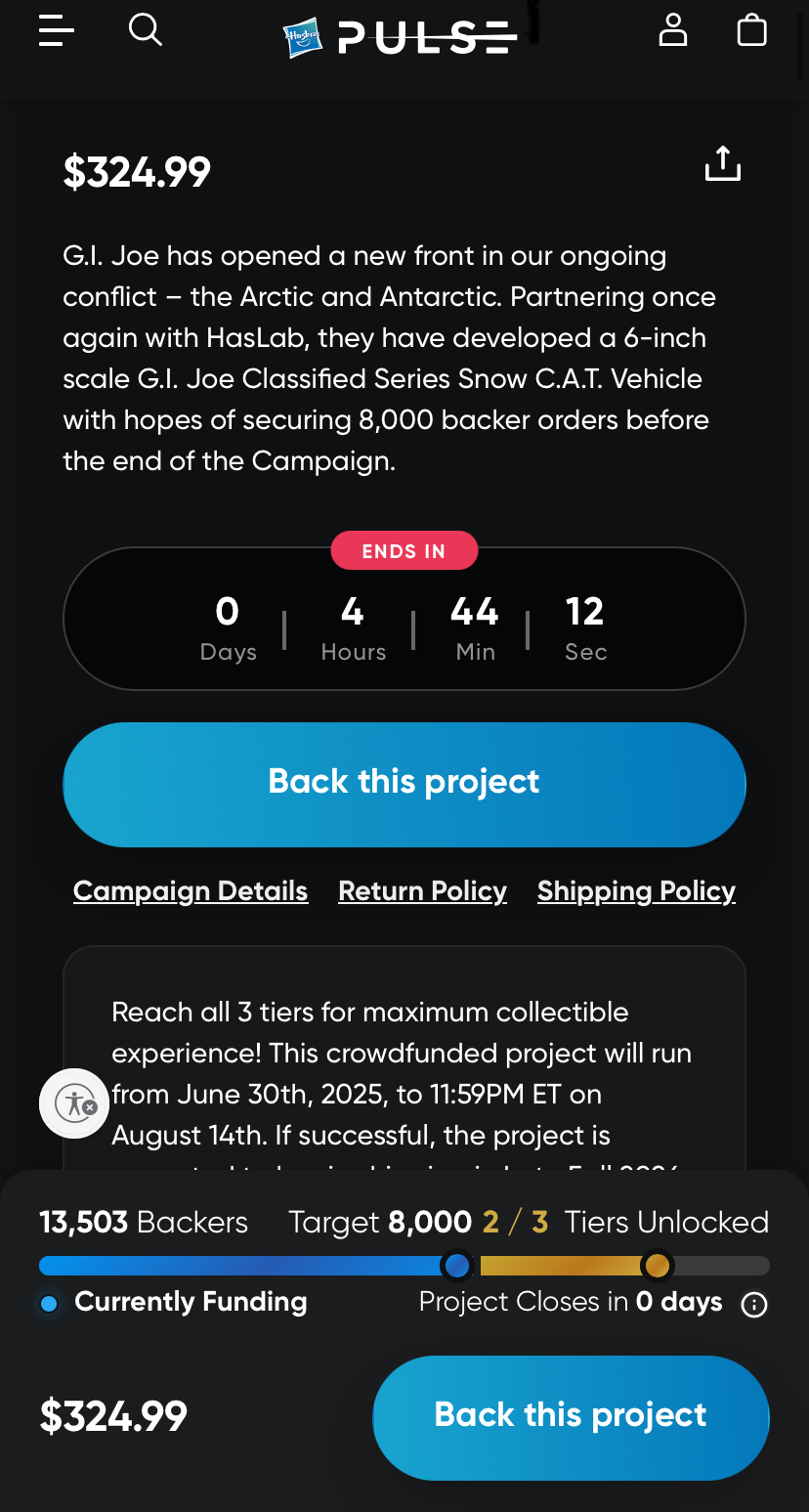Open the Campaign Details link
Viewport: 809px width, 1512px height.
pyautogui.click(x=191, y=891)
